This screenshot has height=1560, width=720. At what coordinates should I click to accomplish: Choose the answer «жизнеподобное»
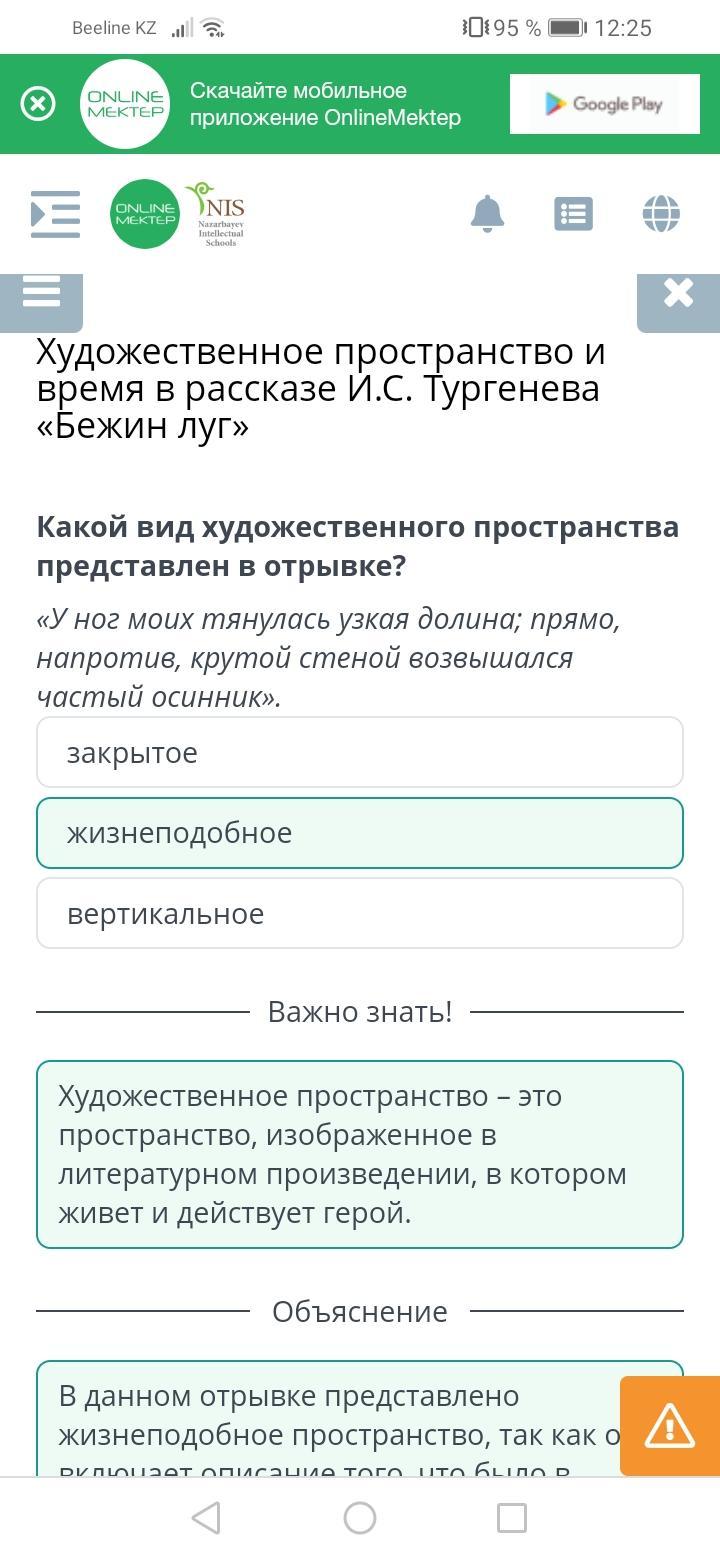360,833
